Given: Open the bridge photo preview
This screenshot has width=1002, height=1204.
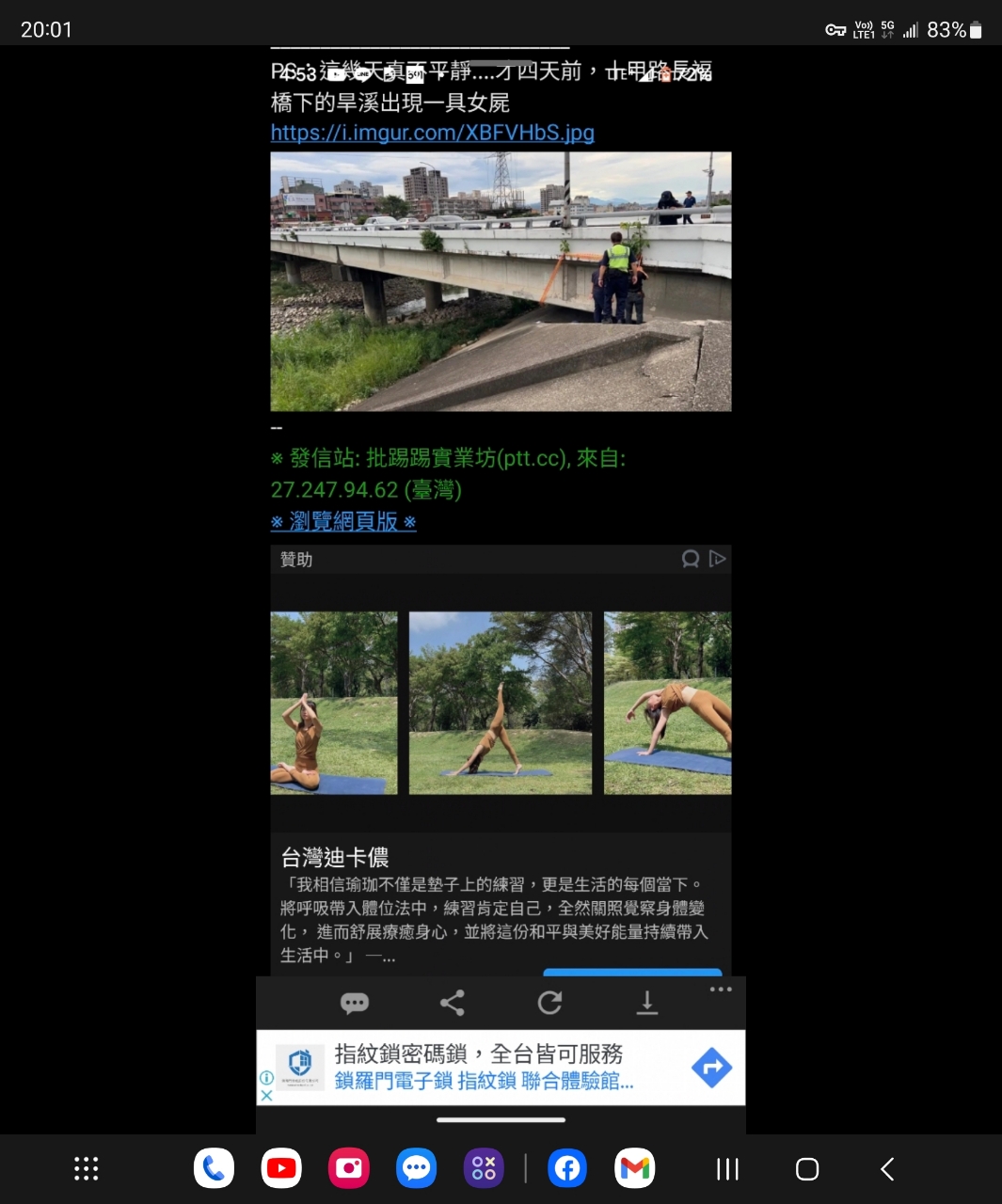Looking at the screenshot, I should coord(501,281).
